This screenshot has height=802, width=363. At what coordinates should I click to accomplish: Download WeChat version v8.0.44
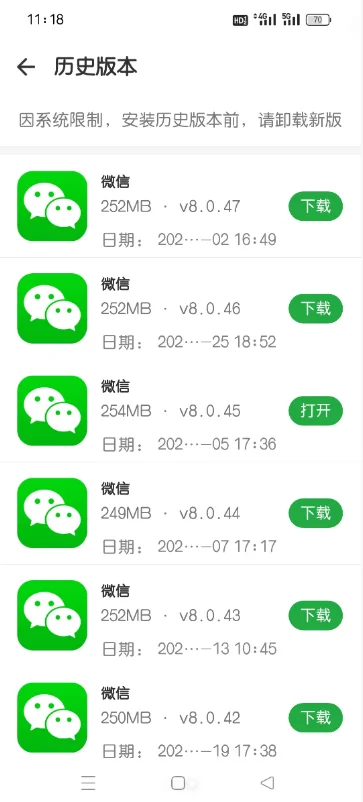pyautogui.click(x=315, y=513)
